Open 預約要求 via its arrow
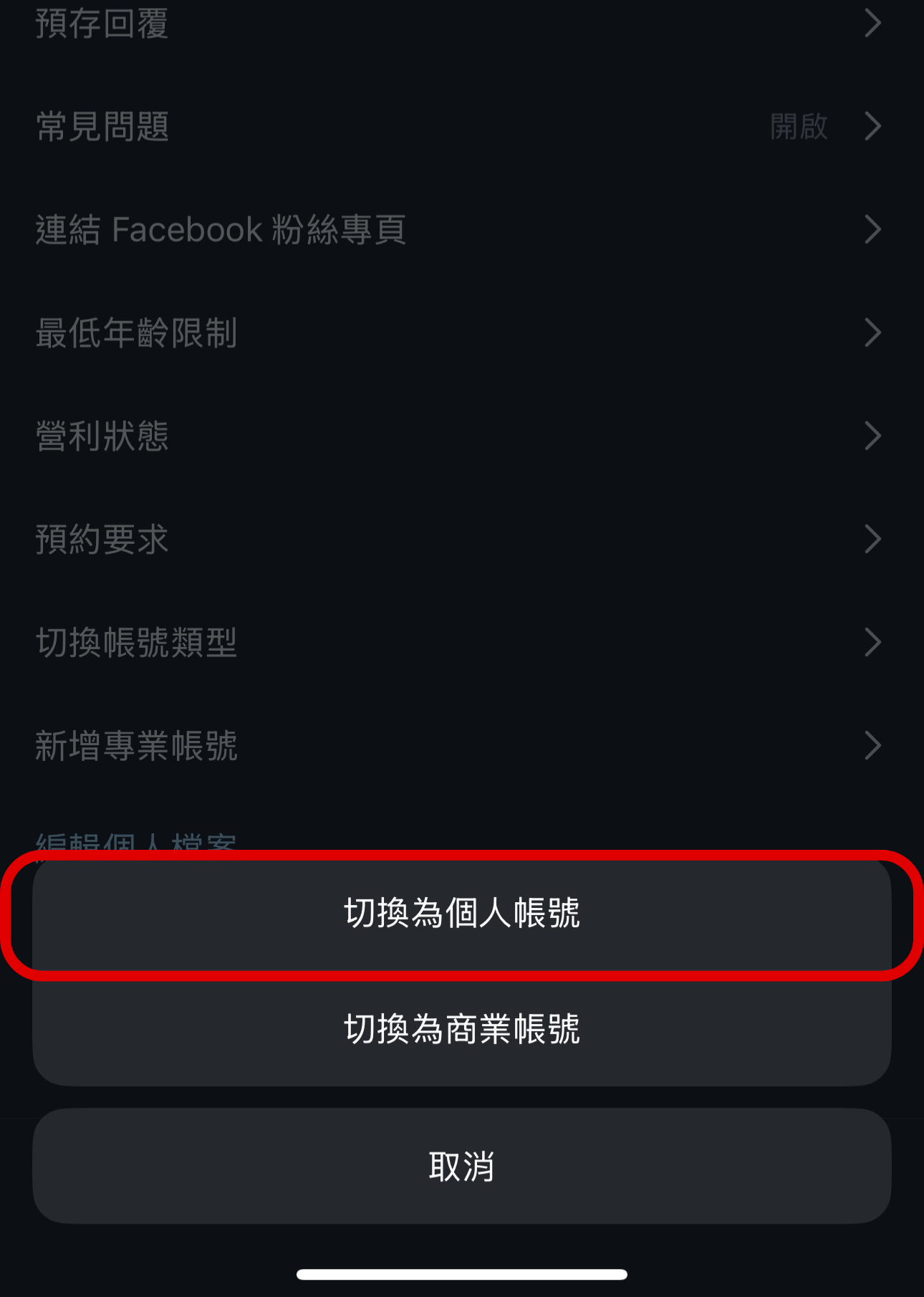Image resolution: width=924 pixels, height=1297 pixels. 874,540
